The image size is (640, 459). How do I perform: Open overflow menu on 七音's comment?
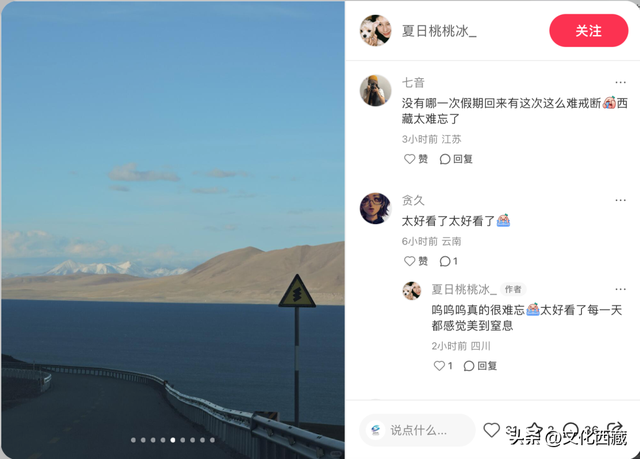[x=621, y=82]
